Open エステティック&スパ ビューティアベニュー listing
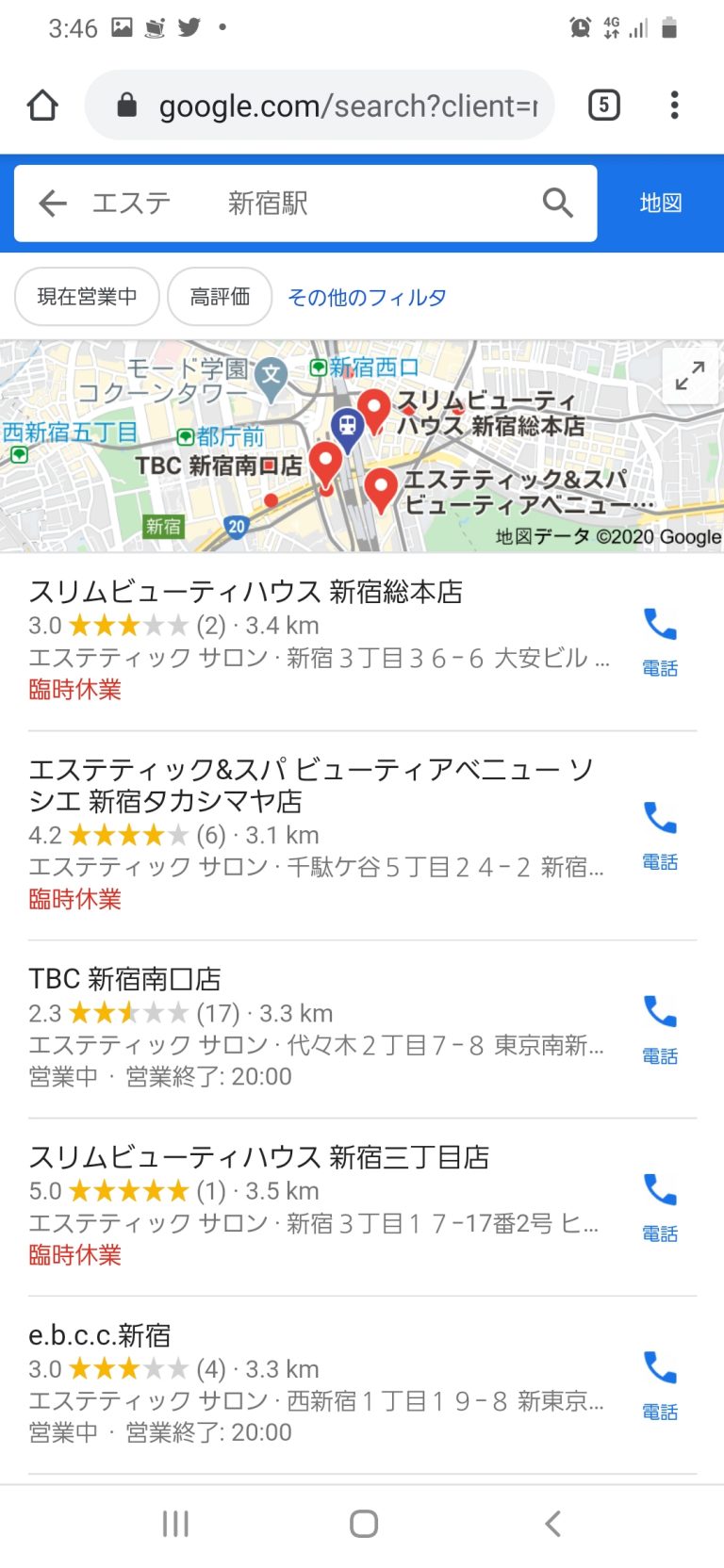The width and height of the screenshot is (724, 1568). [321, 835]
